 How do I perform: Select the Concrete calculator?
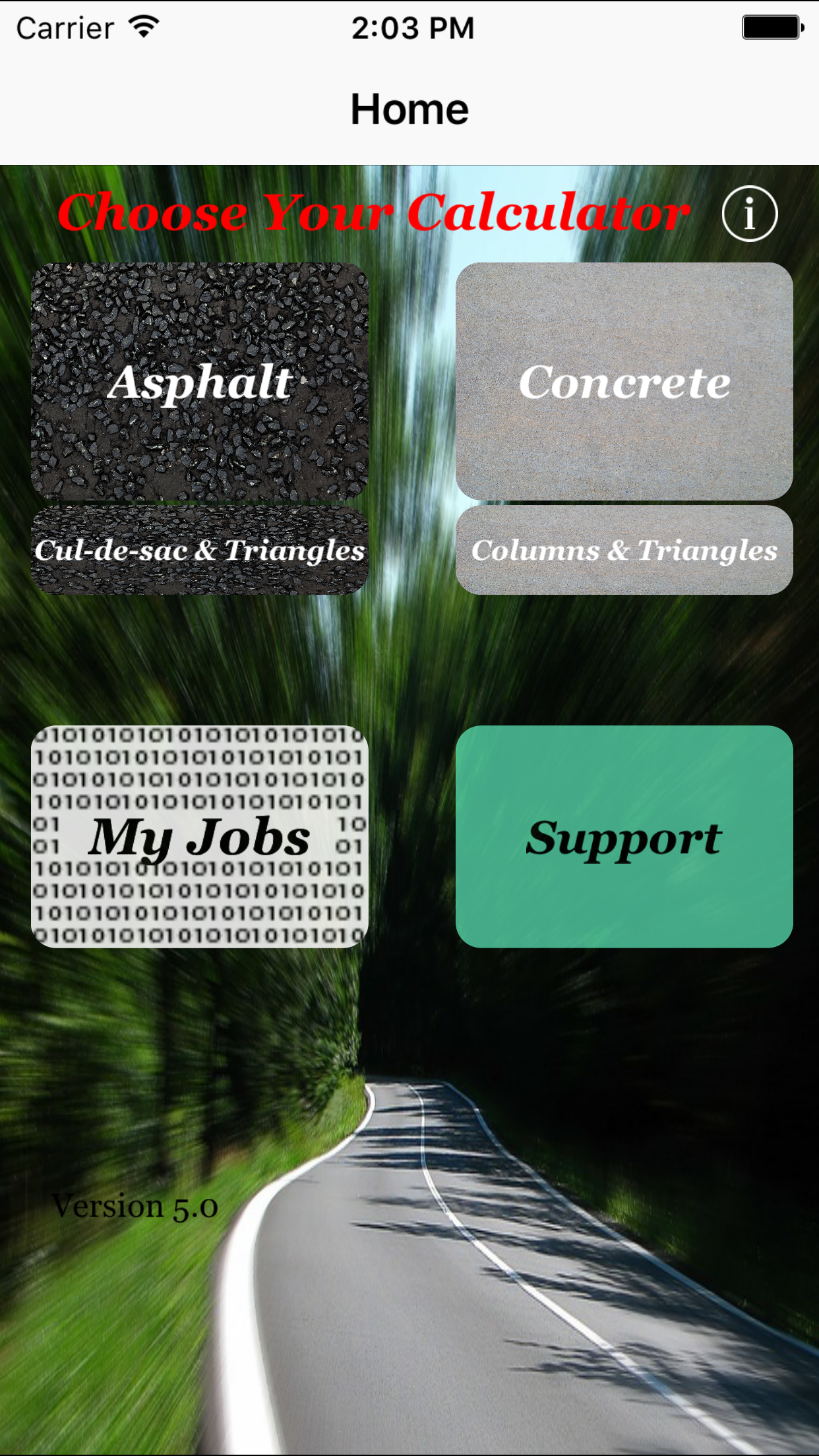click(x=624, y=381)
